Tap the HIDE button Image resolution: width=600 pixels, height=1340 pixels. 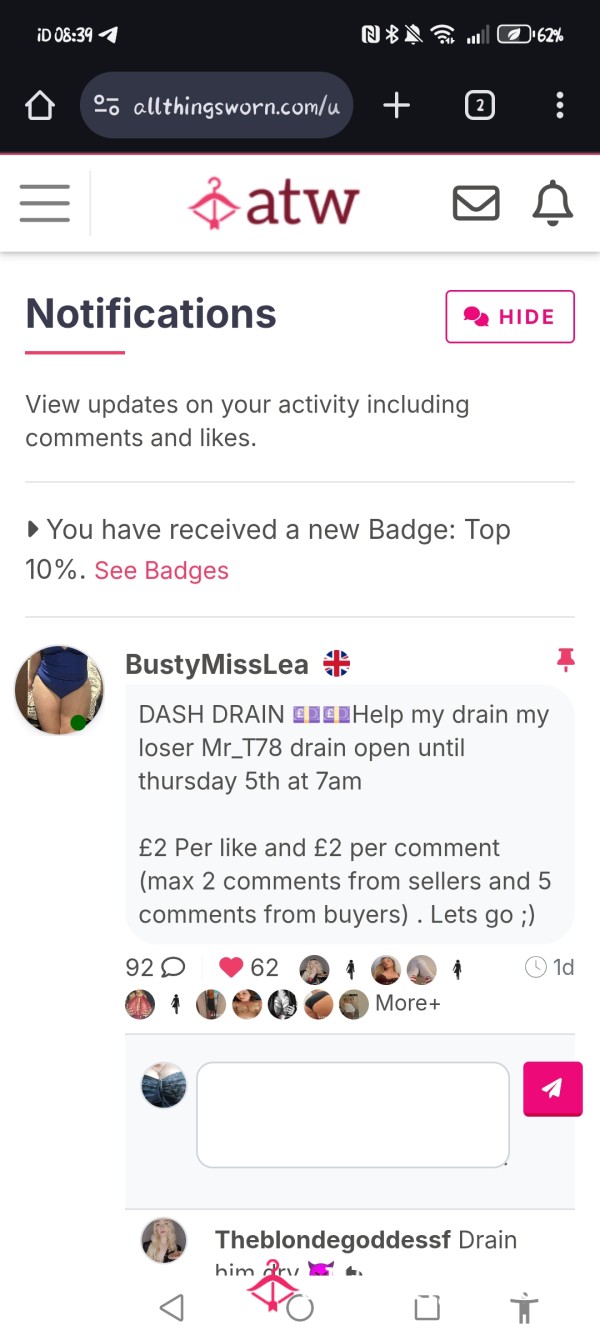510,317
